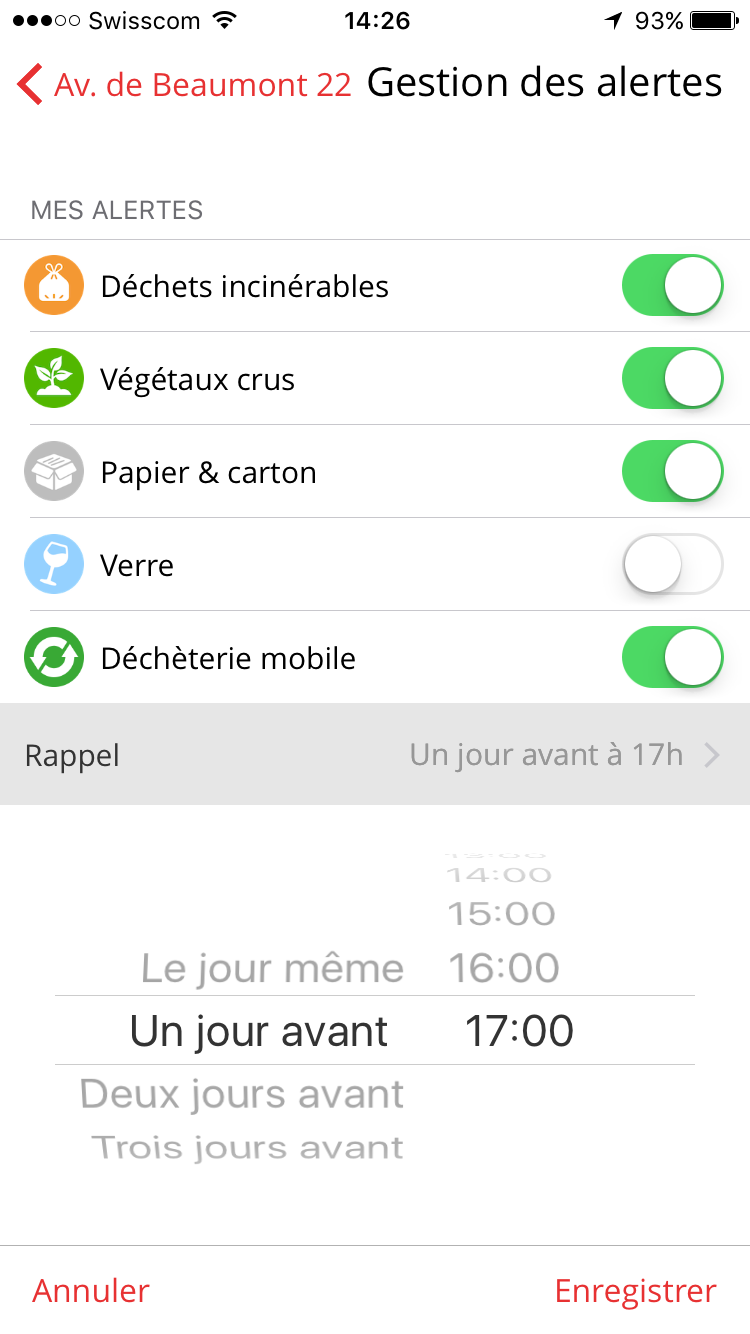Choose Deux jours avant in the picker
The height and width of the screenshot is (1334, 750).
tap(242, 1094)
